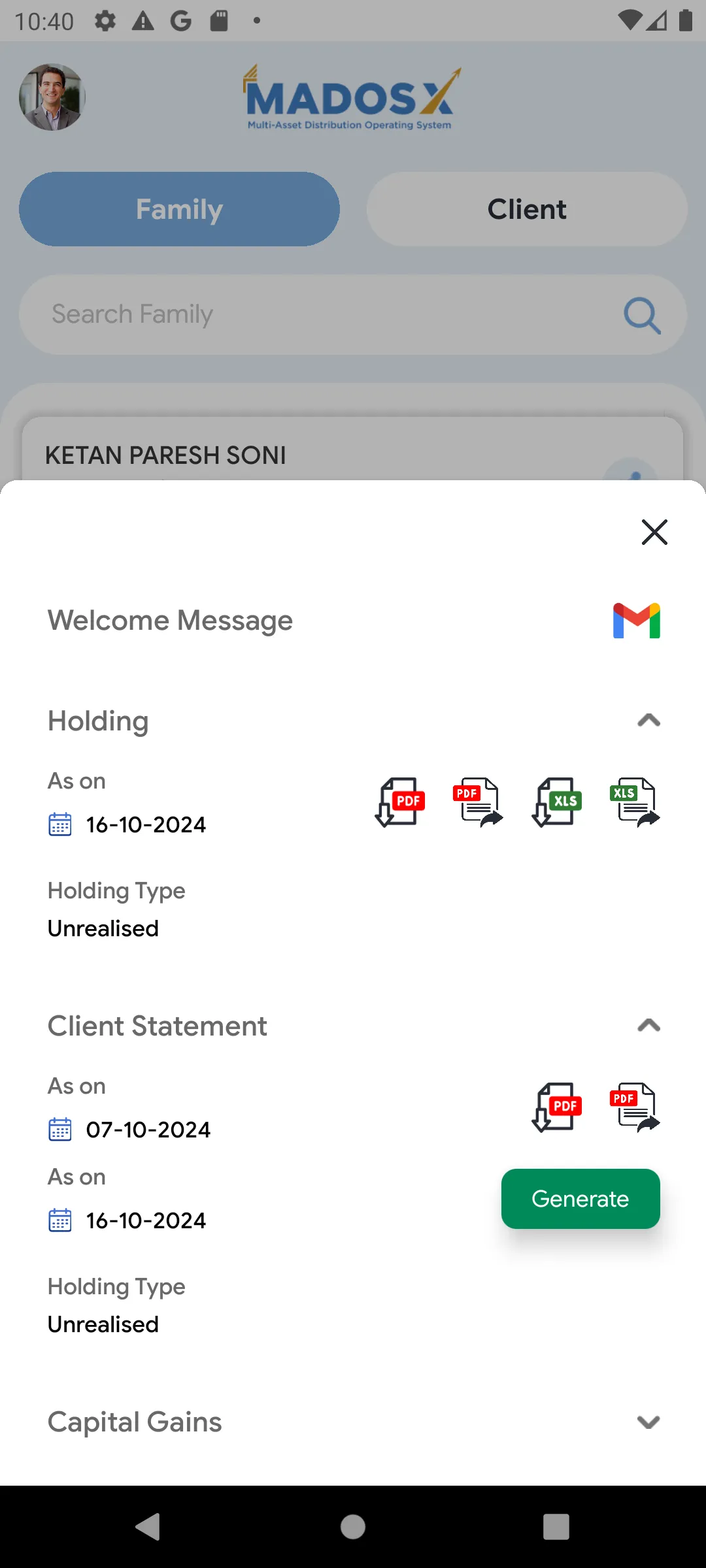Tap the green Generate button
This screenshot has width=706, height=1568.
coord(580,1199)
